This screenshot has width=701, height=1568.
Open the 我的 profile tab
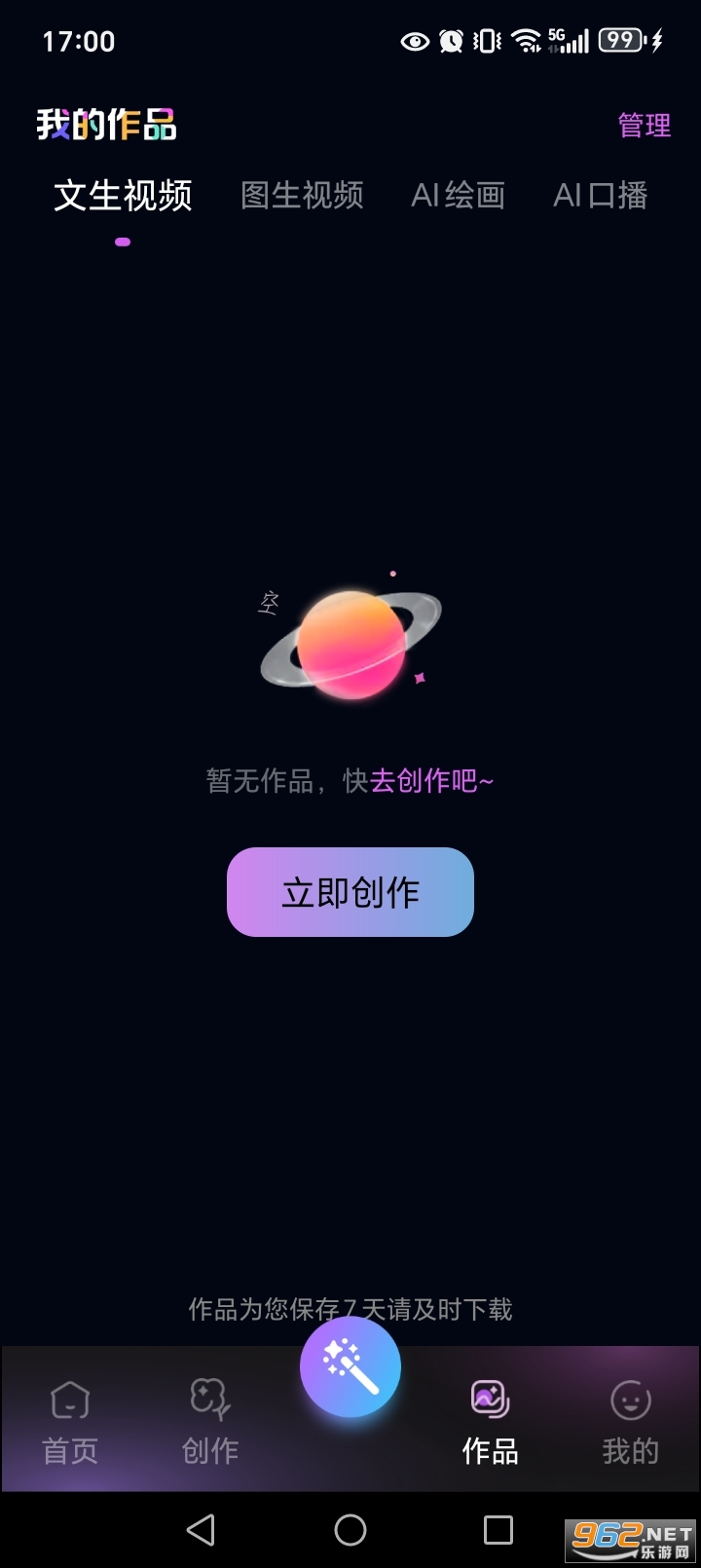[x=630, y=1422]
